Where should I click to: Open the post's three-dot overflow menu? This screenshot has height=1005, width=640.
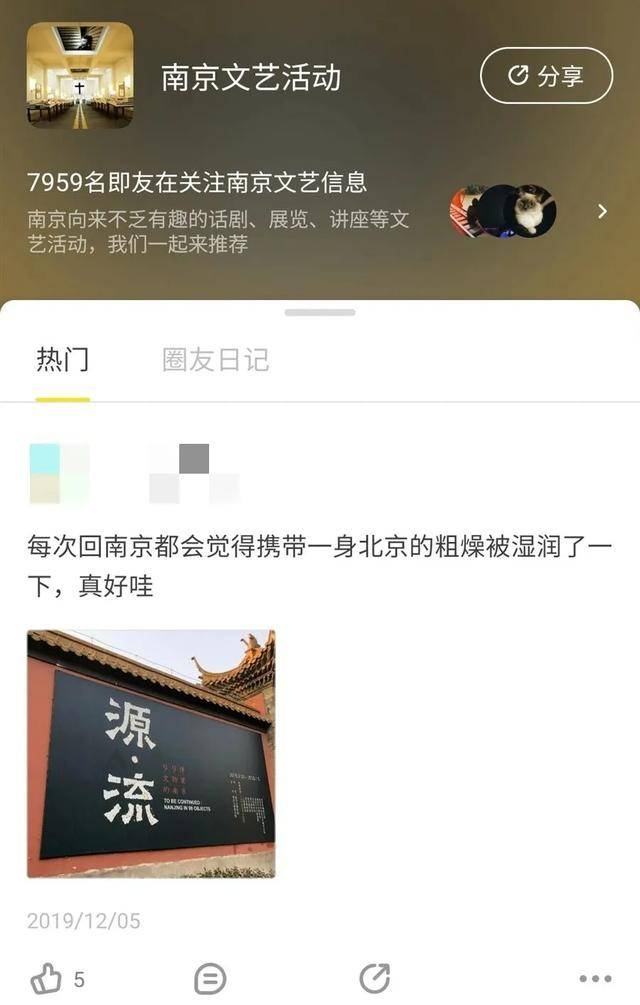tap(595, 979)
